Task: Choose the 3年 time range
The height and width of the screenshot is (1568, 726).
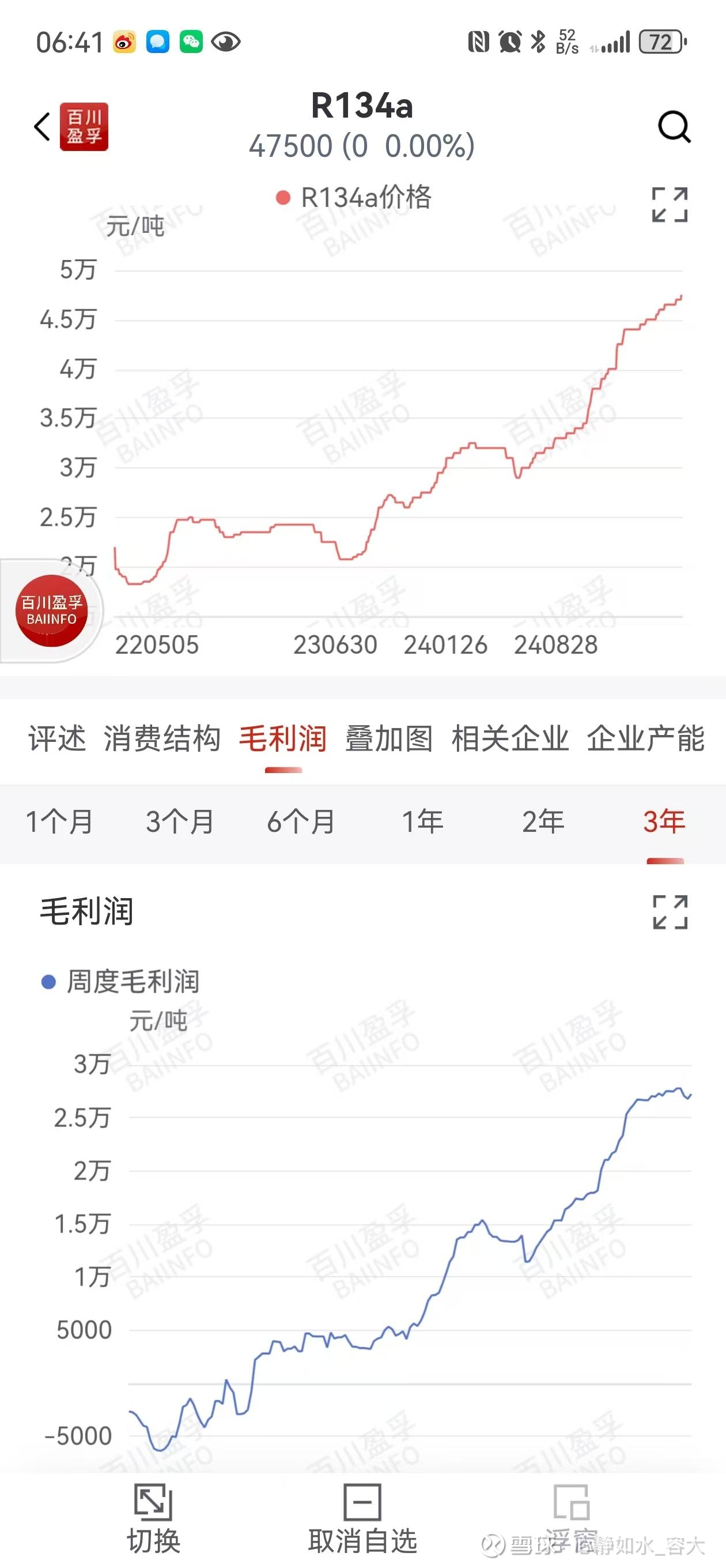Action: pyautogui.click(x=664, y=821)
